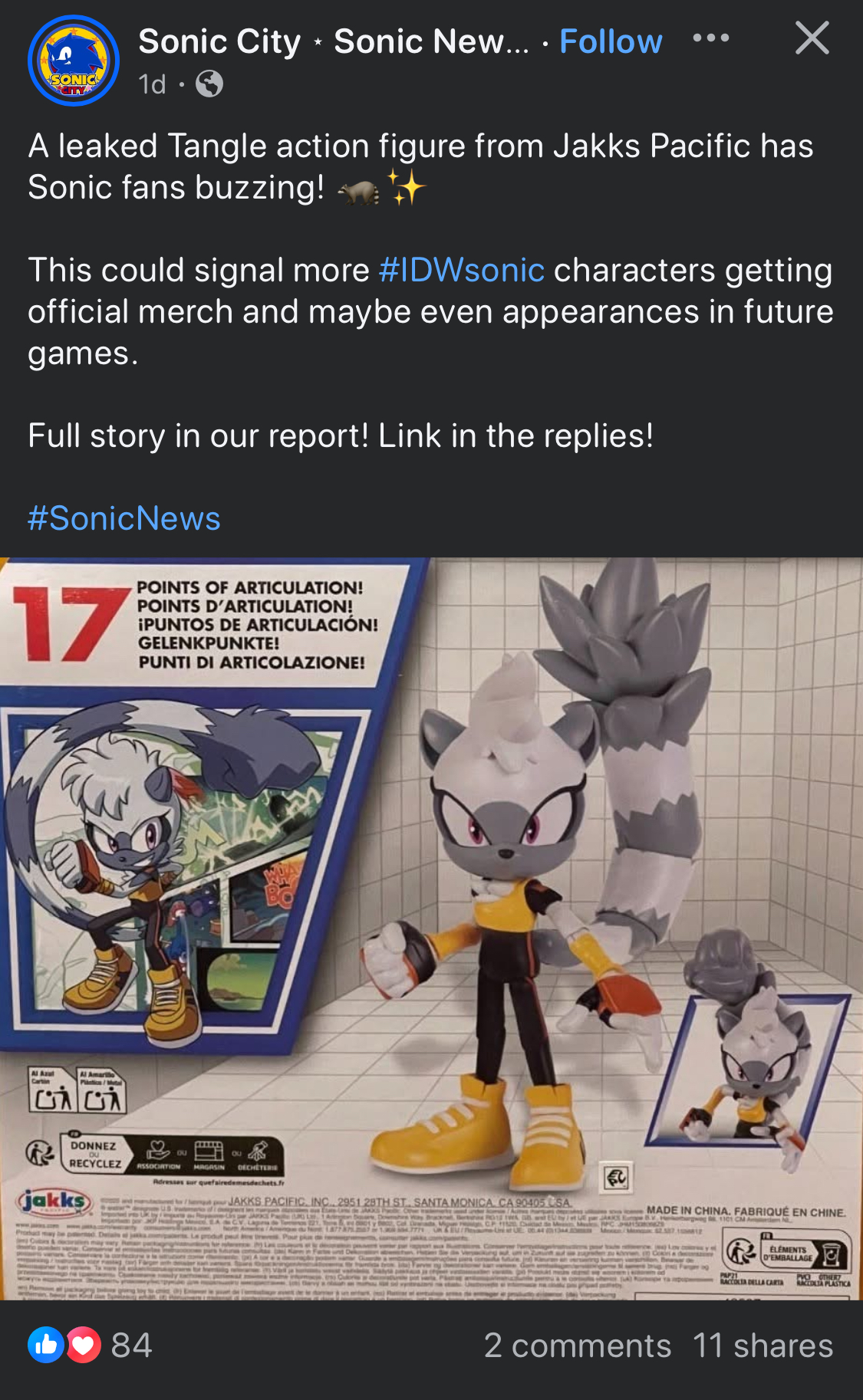Viewport: 863px width, 1400px height.
Task: Open the #IDWsonic hashtag
Action: pyautogui.click(x=461, y=271)
